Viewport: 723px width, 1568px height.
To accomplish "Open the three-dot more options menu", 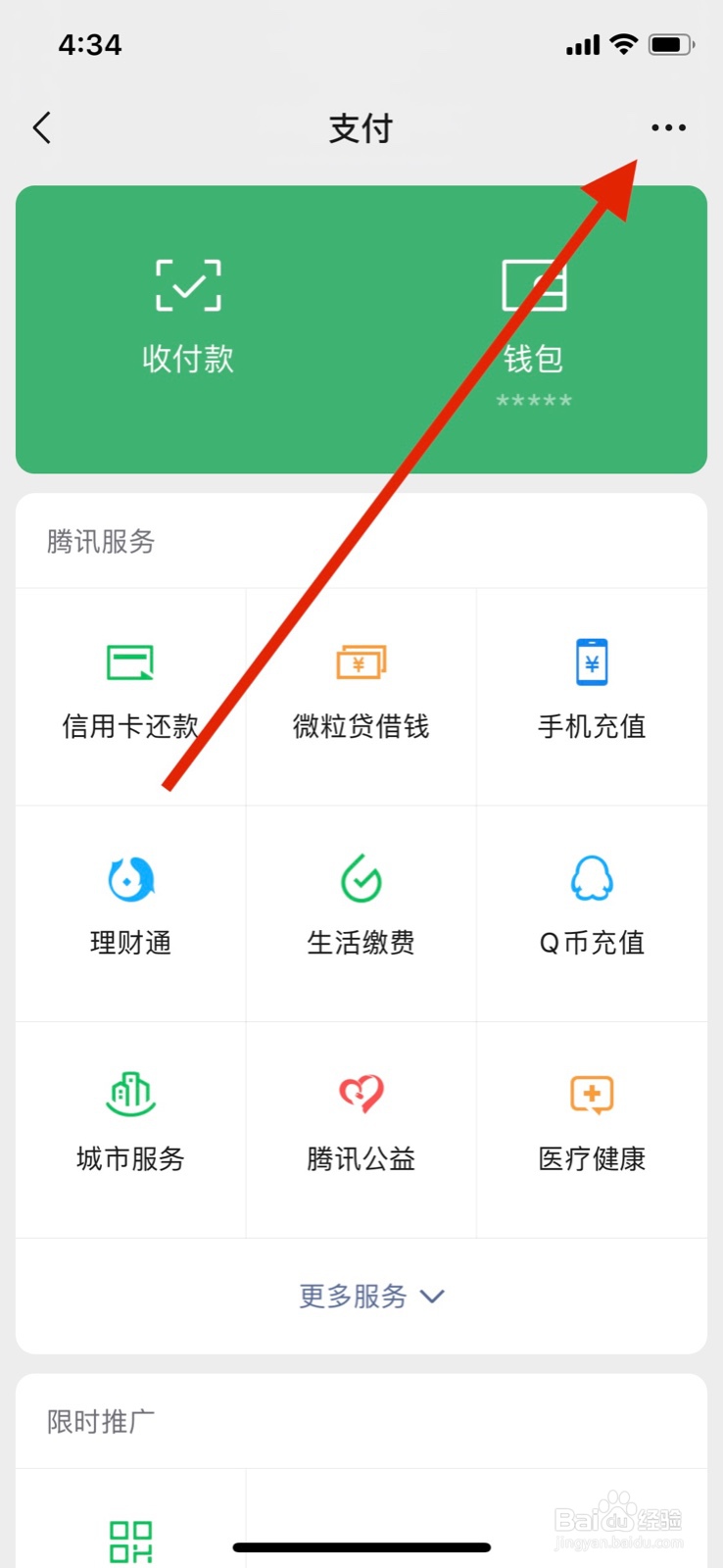I will 667,127.
